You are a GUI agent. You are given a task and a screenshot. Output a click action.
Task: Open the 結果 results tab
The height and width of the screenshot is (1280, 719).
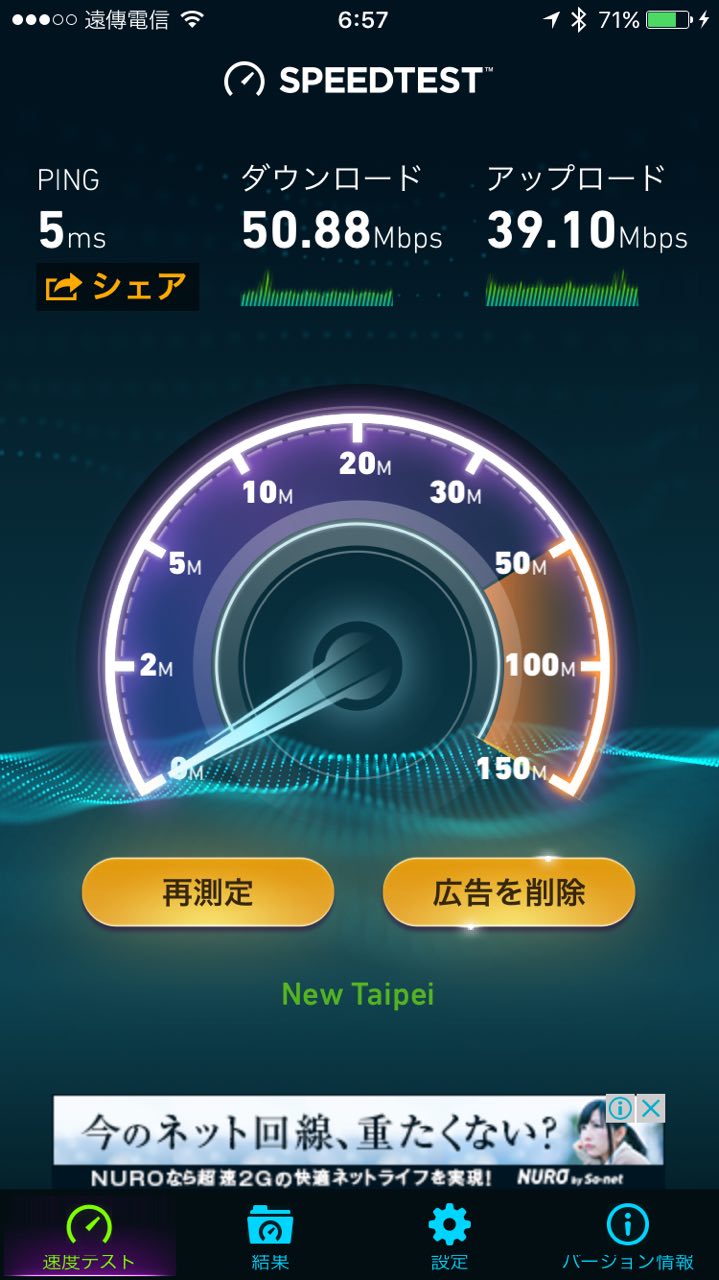270,1236
